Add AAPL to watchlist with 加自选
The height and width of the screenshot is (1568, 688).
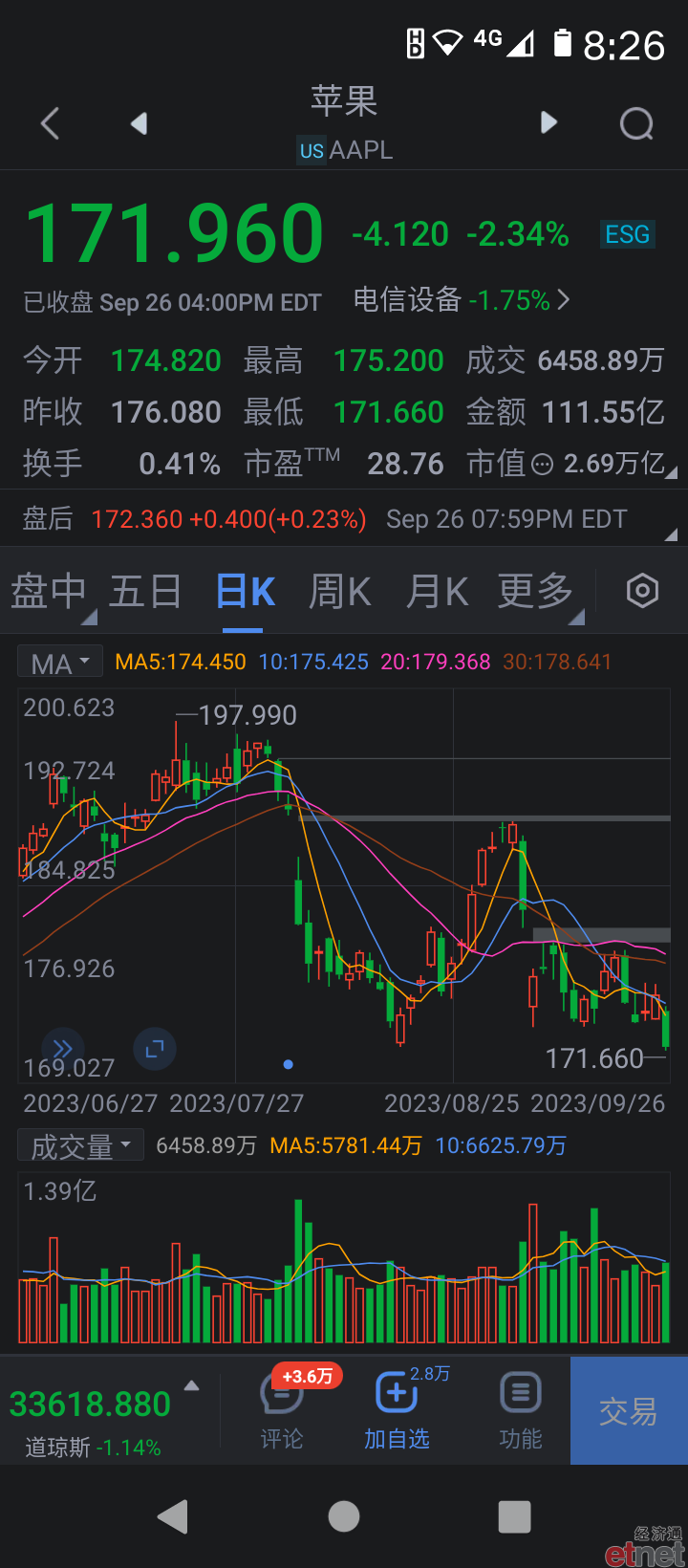[397, 1410]
